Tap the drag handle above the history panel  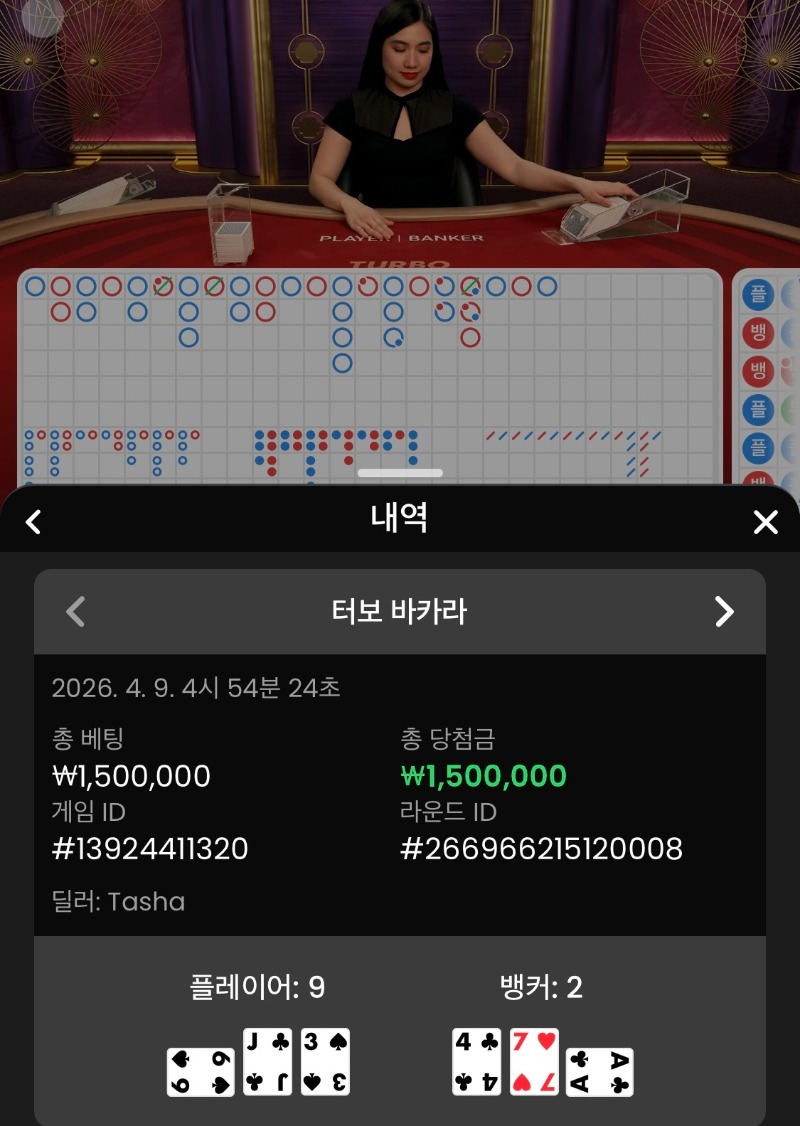(400, 473)
